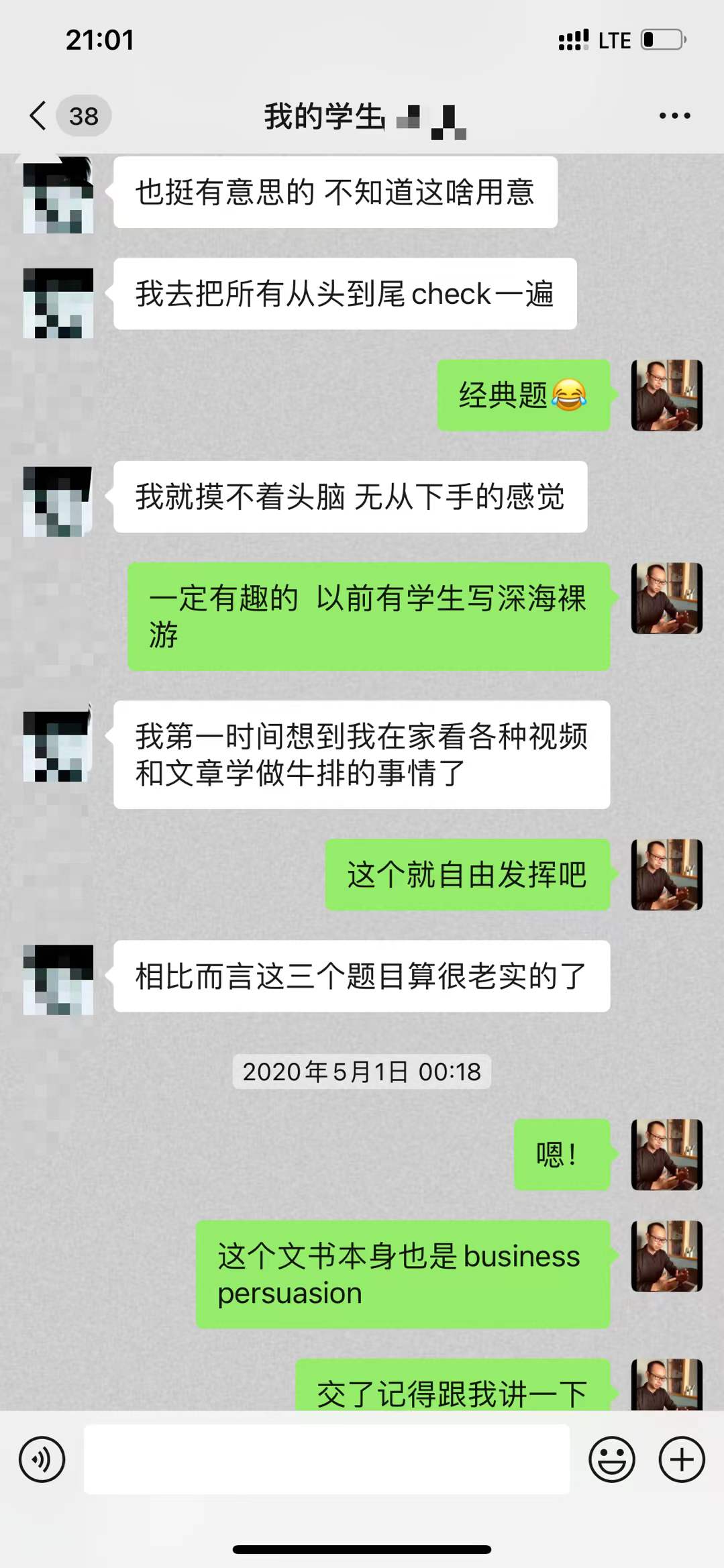Open contact avatar beside 相比而言这三个题目 message
The width and height of the screenshot is (724, 1568).
click(x=58, y=979)
